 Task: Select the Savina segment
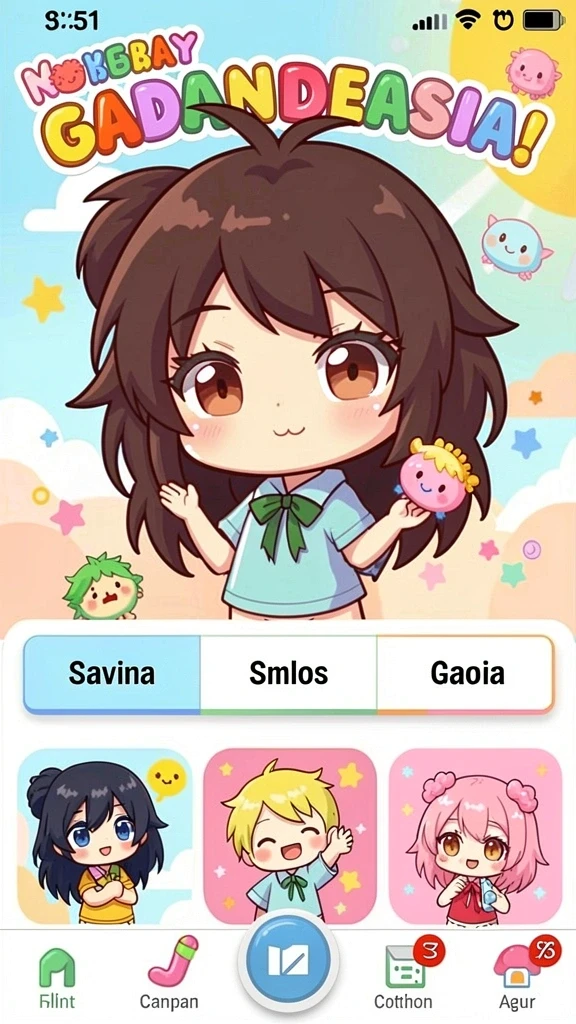pyautogui.click(x=112, y=673)
